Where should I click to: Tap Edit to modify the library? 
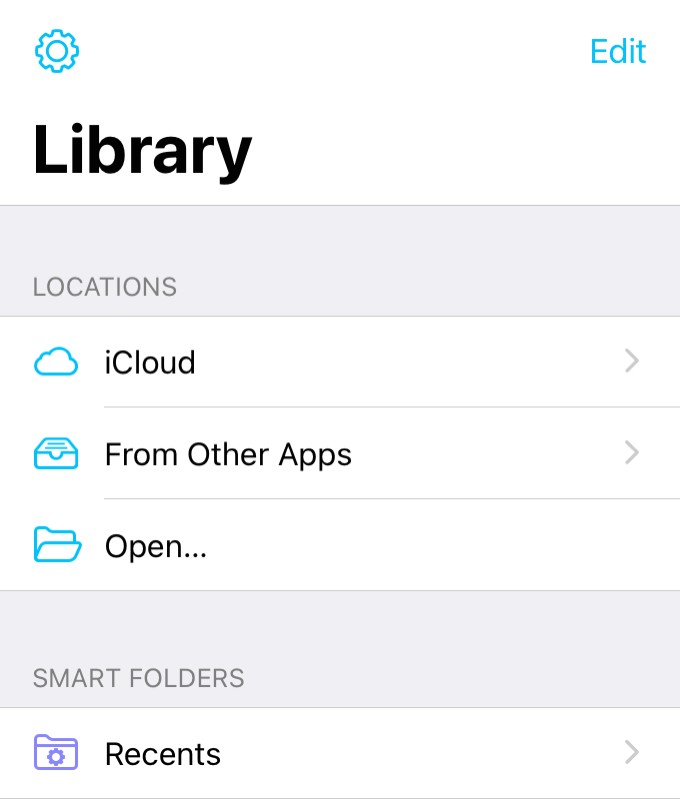pos(617,51)
